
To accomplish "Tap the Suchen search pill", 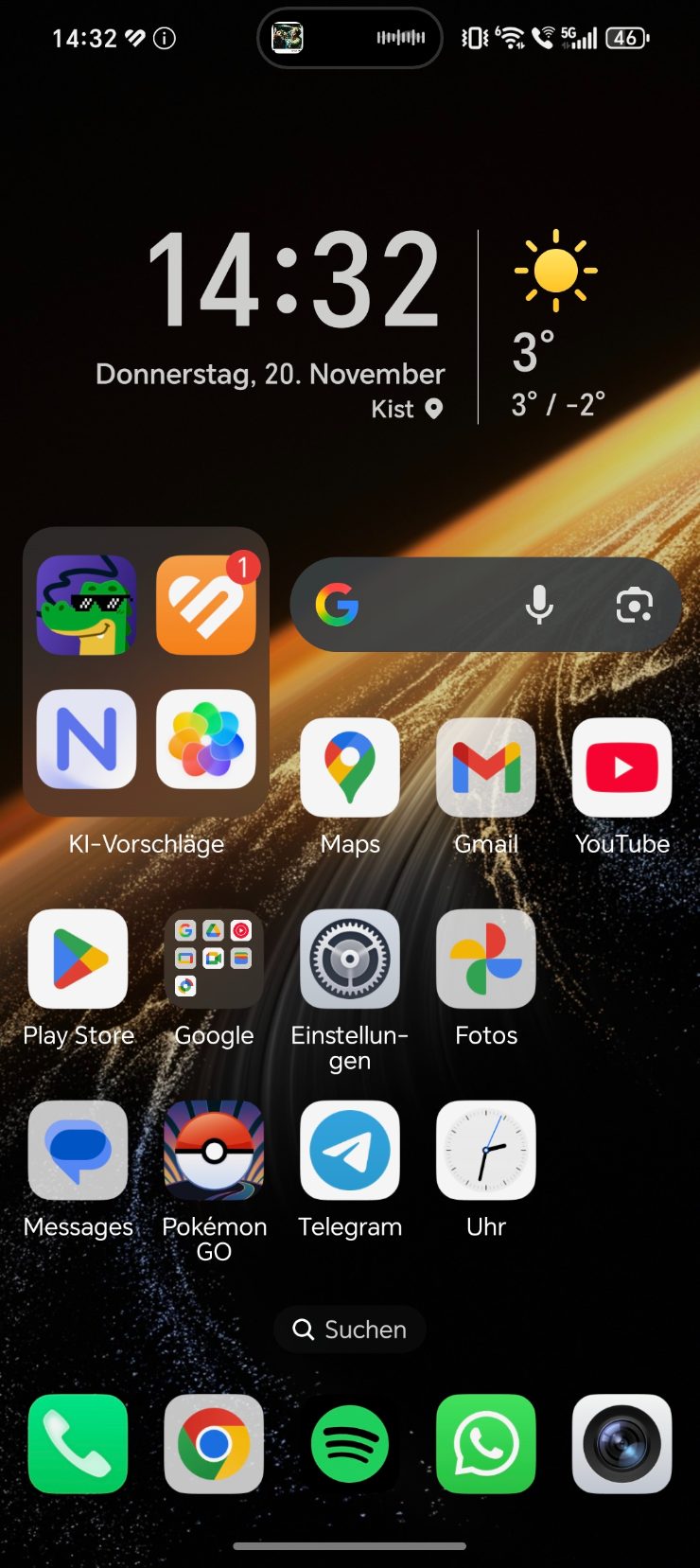I will click(350, 1330).
